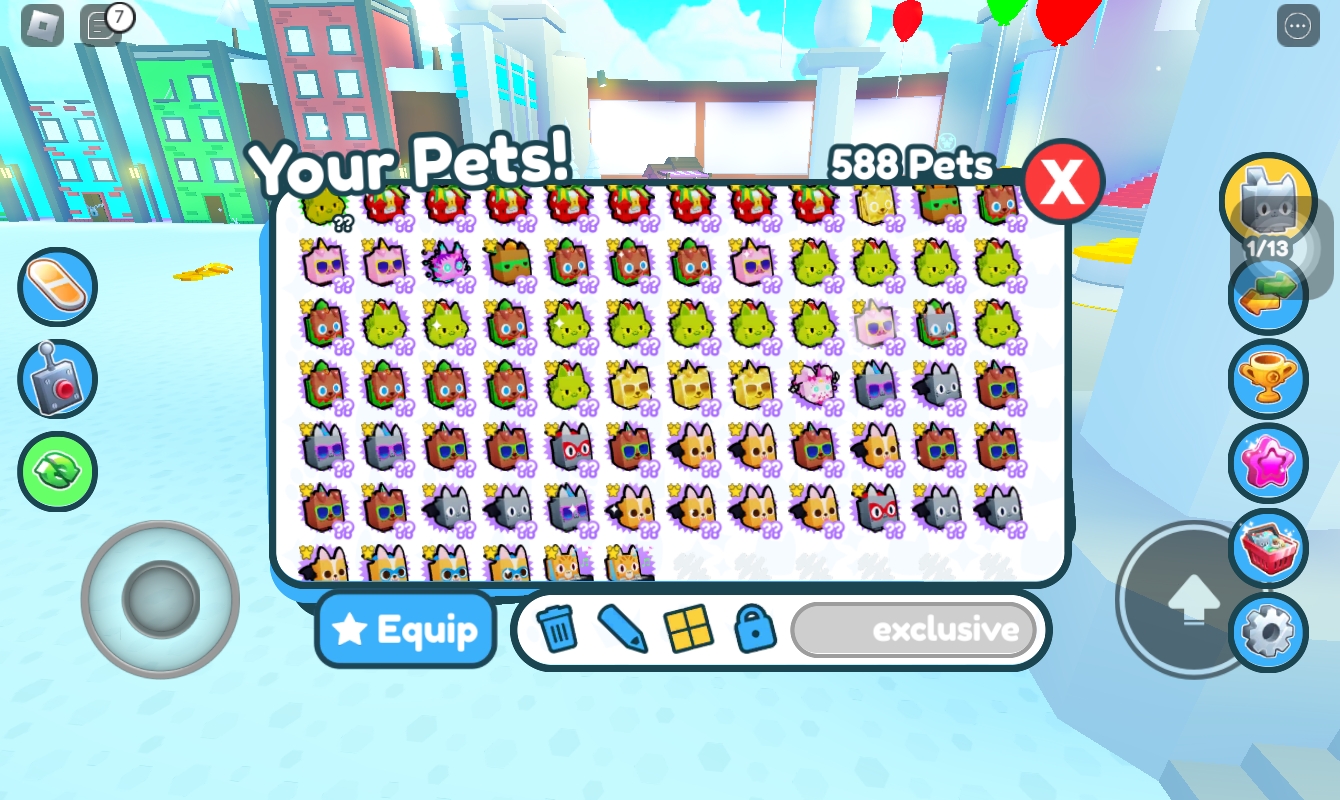
Task: Tap the Equip button
Action: [406, 630]
